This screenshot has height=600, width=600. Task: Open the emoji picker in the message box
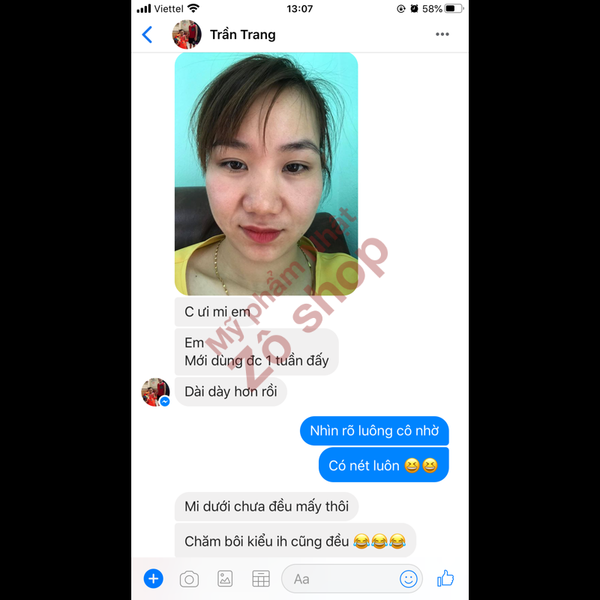click(408, 578)
